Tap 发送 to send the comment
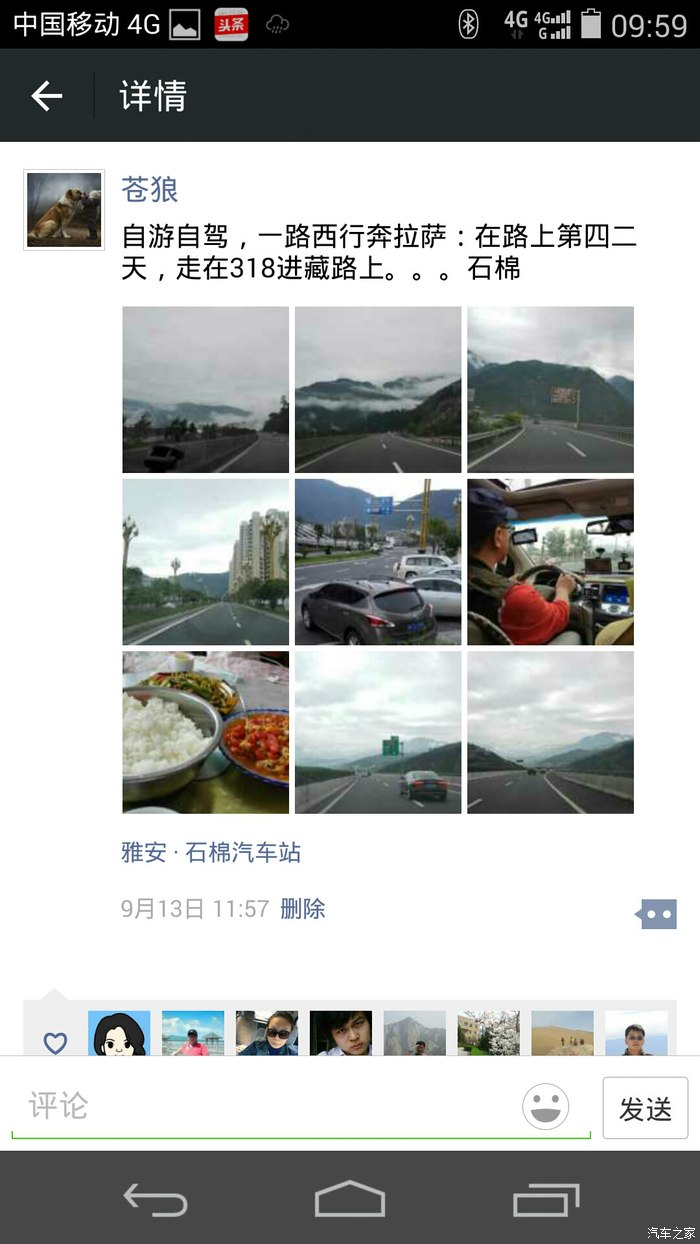This screenshot has height=1244, width=700. (x=645, y=1108)
